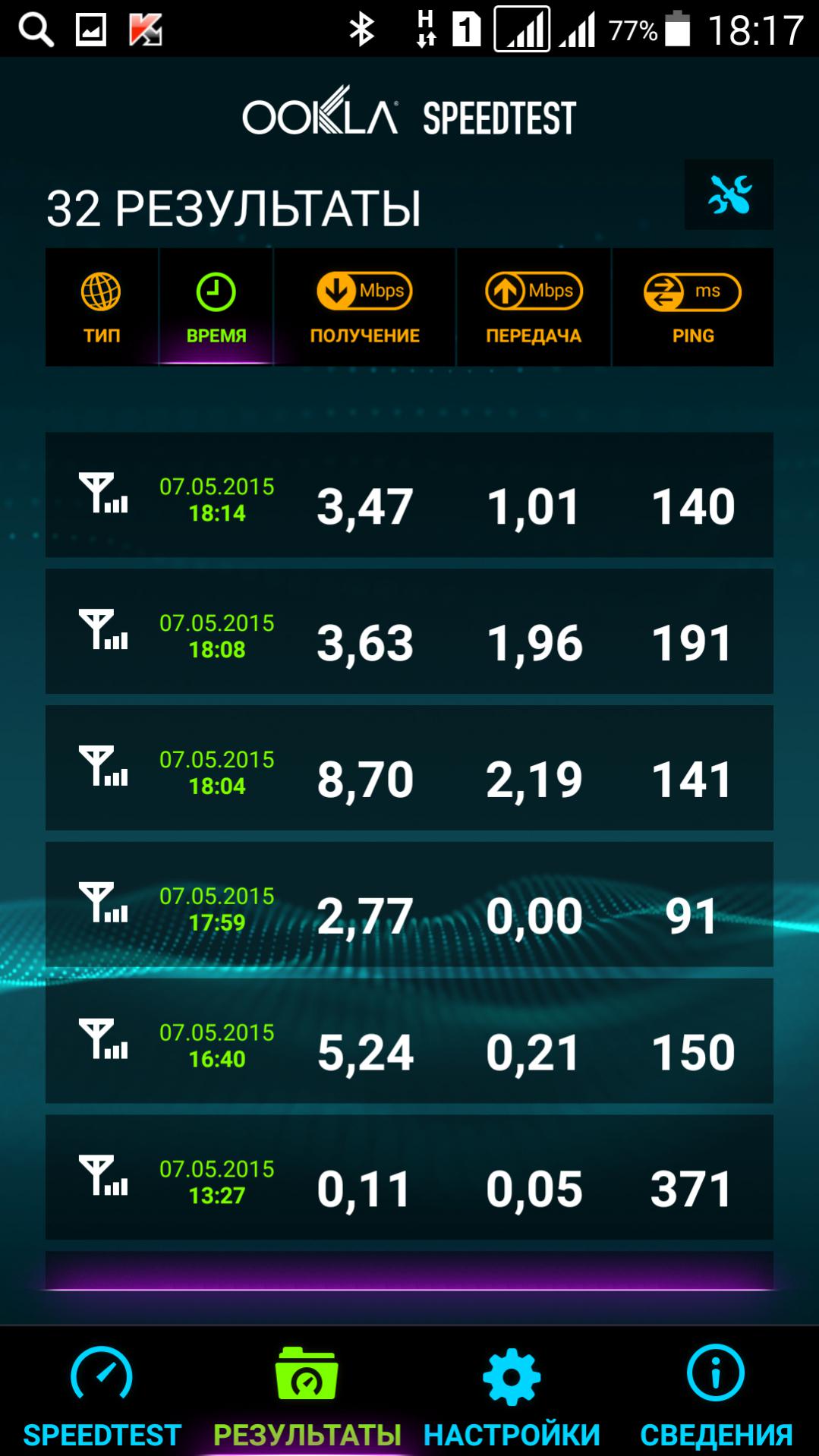Open the result from 18:08
This screenshot has width=819, height=1456.
tap(409, 632)
